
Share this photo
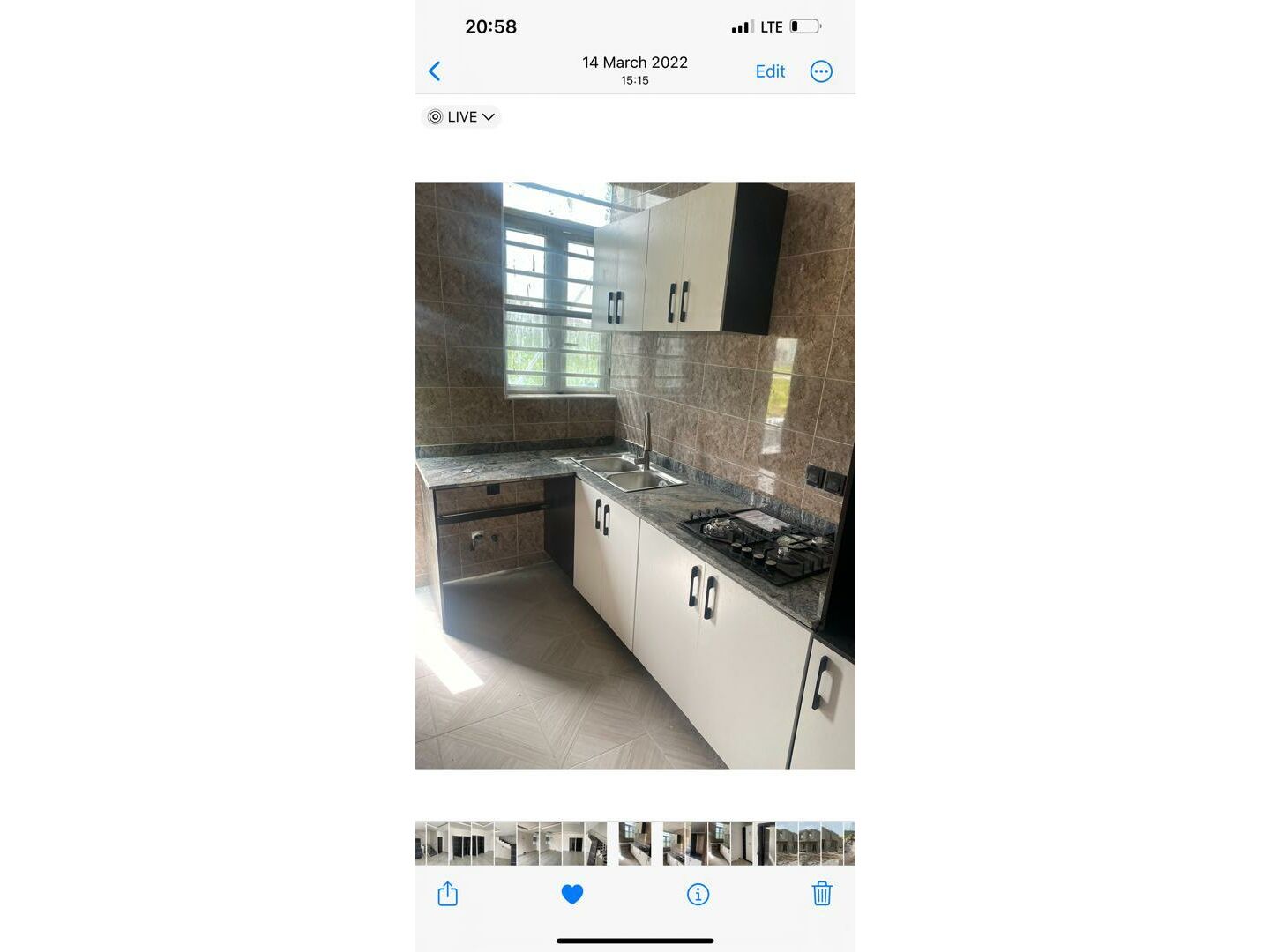448,894
